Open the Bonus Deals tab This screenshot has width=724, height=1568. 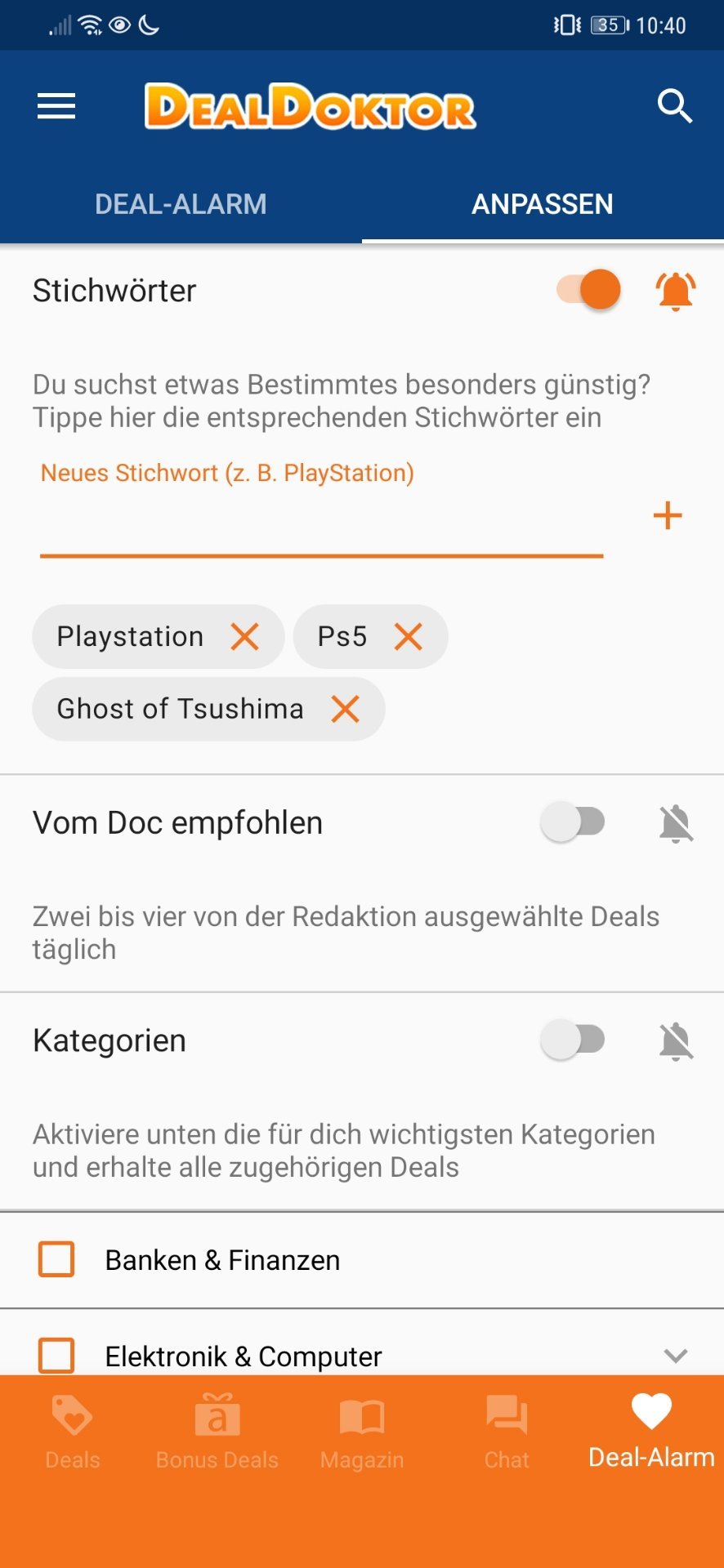(217, 1432)
